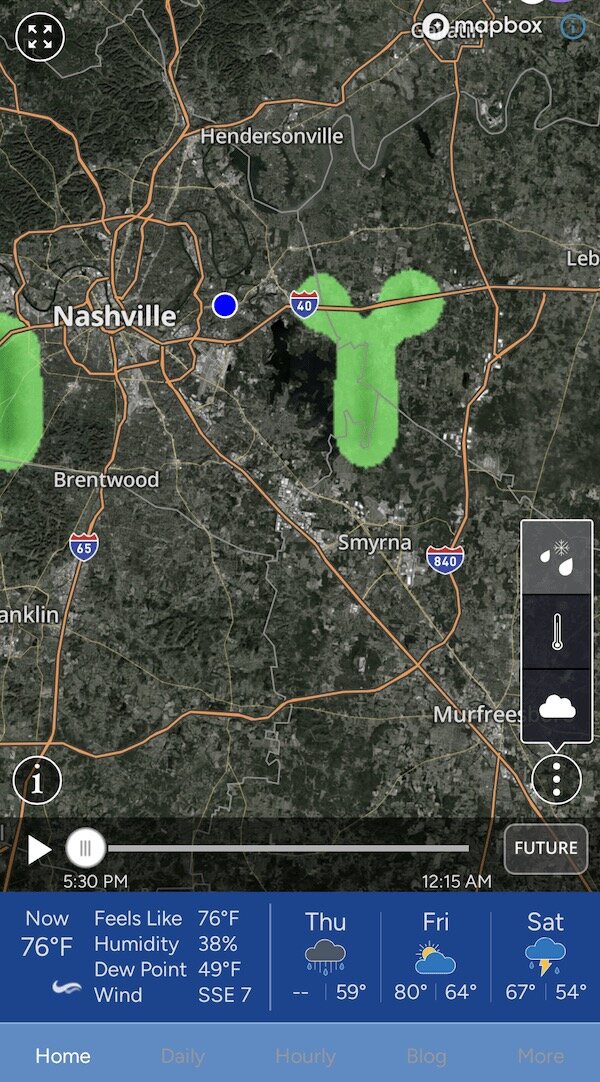Expand the radar map to fullscreen

tap(40, 39)
